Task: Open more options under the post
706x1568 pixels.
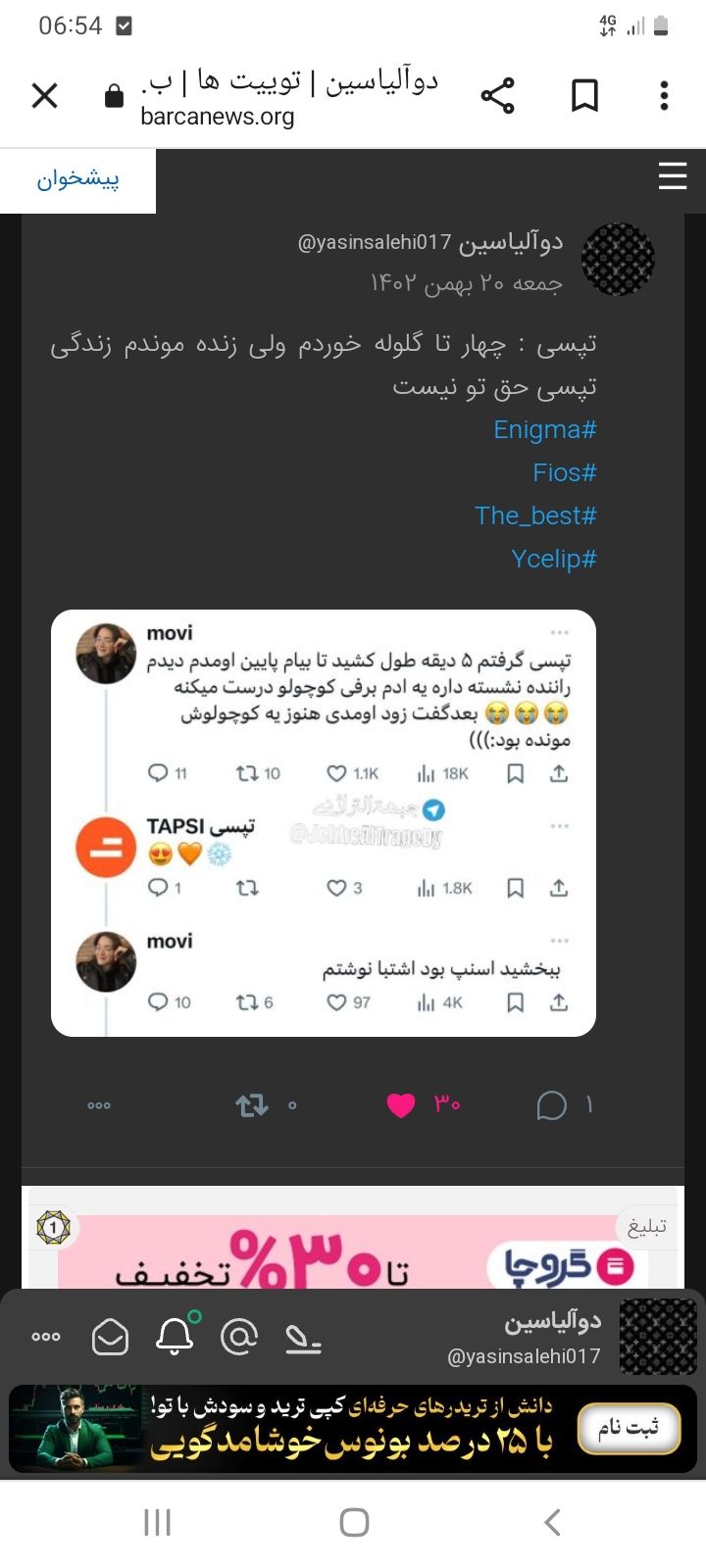Action: click(x=99, y=1105)
